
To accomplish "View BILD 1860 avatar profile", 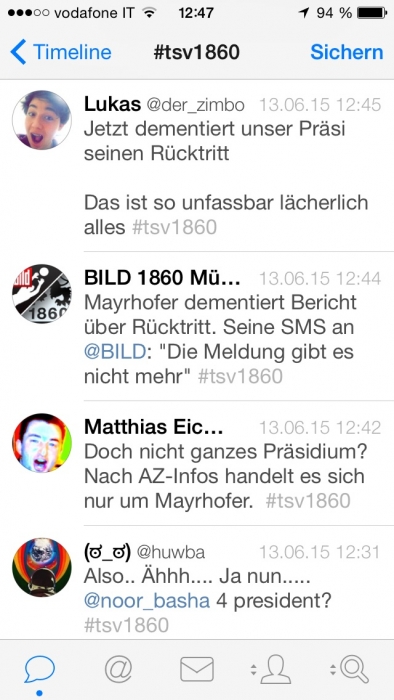I will [x=41, y=293].
